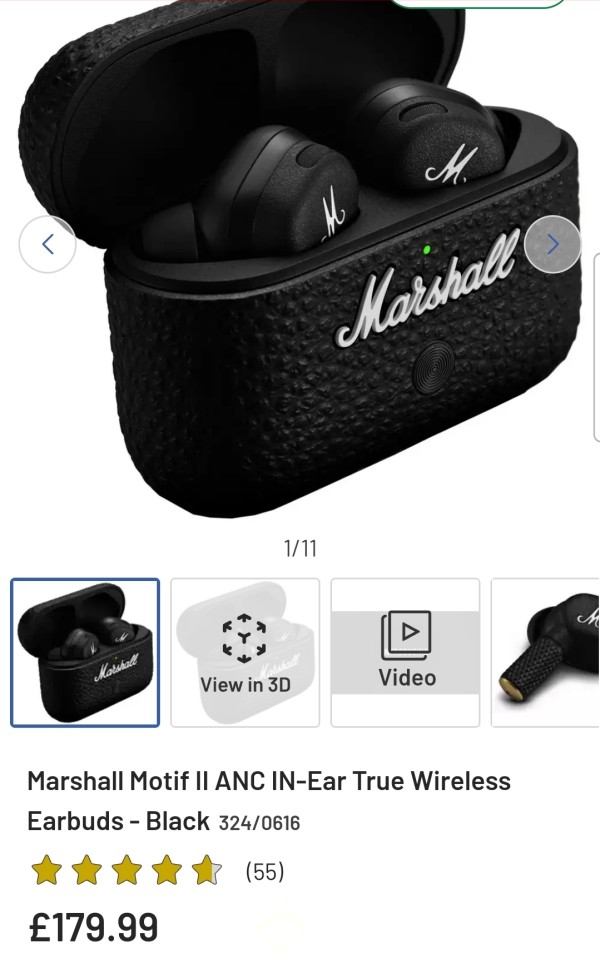The height and width of the screenshot is (973, 600).
Task: Open the main Marshall earbuds product image
Action: click(300, 261)
